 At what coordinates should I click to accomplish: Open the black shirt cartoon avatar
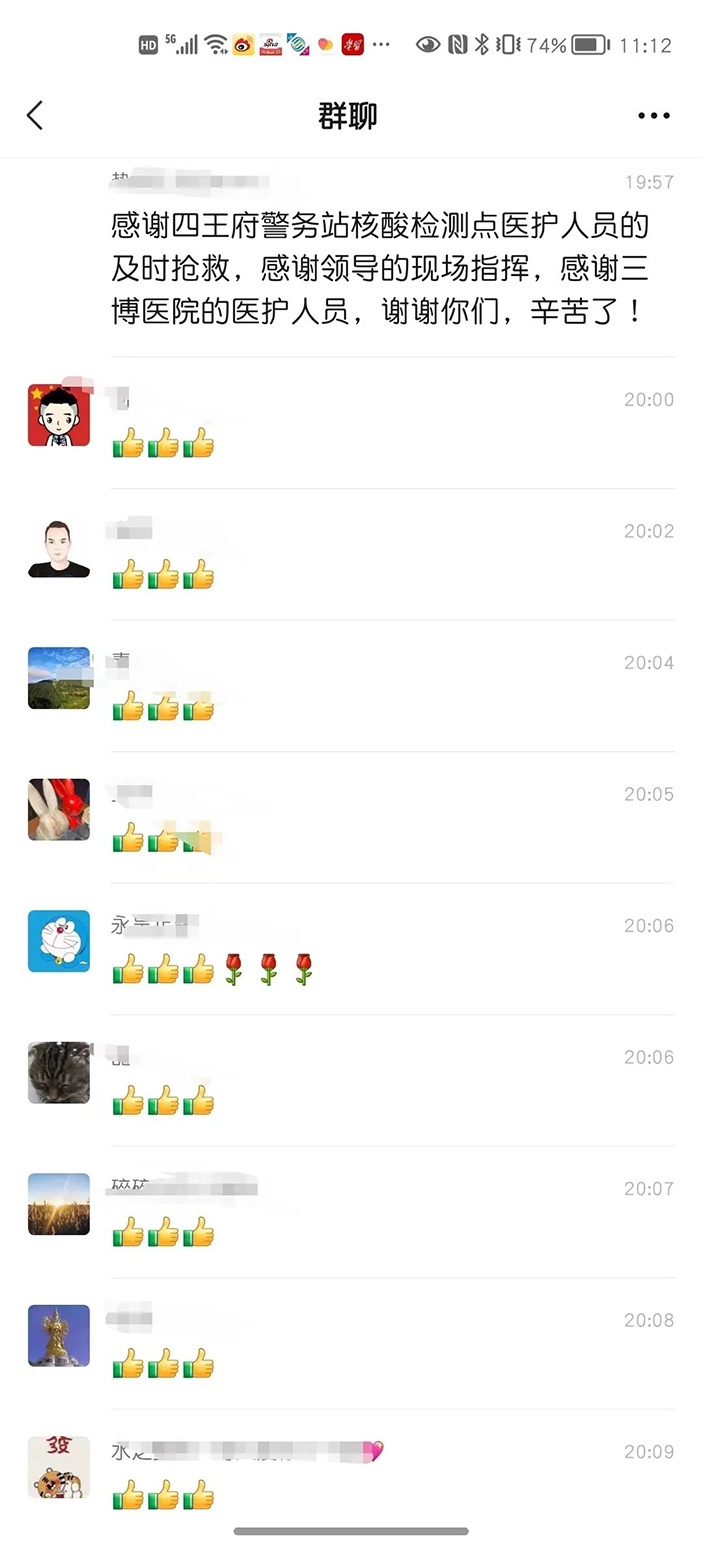click(x=59, y=547)
